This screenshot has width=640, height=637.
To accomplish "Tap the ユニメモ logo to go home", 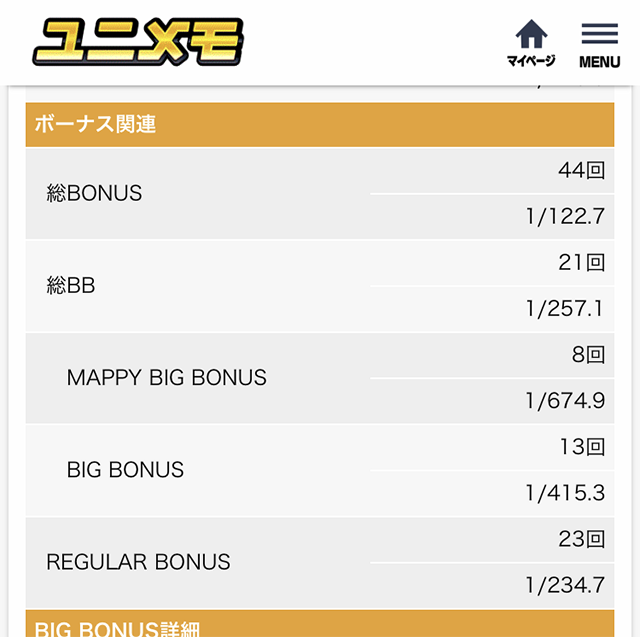I will click(x=137, y=42).
